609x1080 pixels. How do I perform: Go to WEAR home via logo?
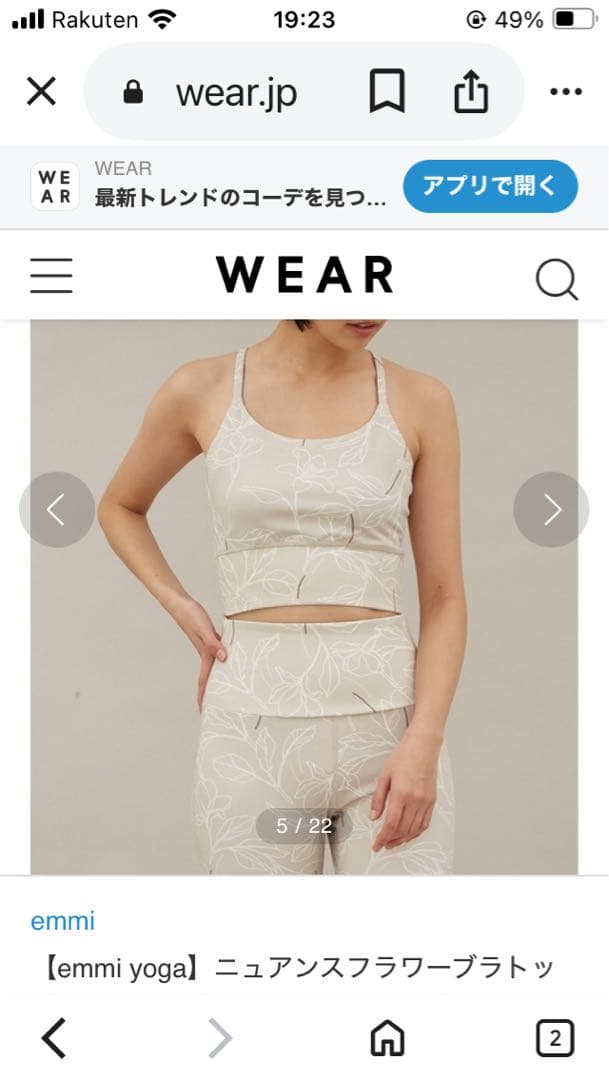point(304,275)
